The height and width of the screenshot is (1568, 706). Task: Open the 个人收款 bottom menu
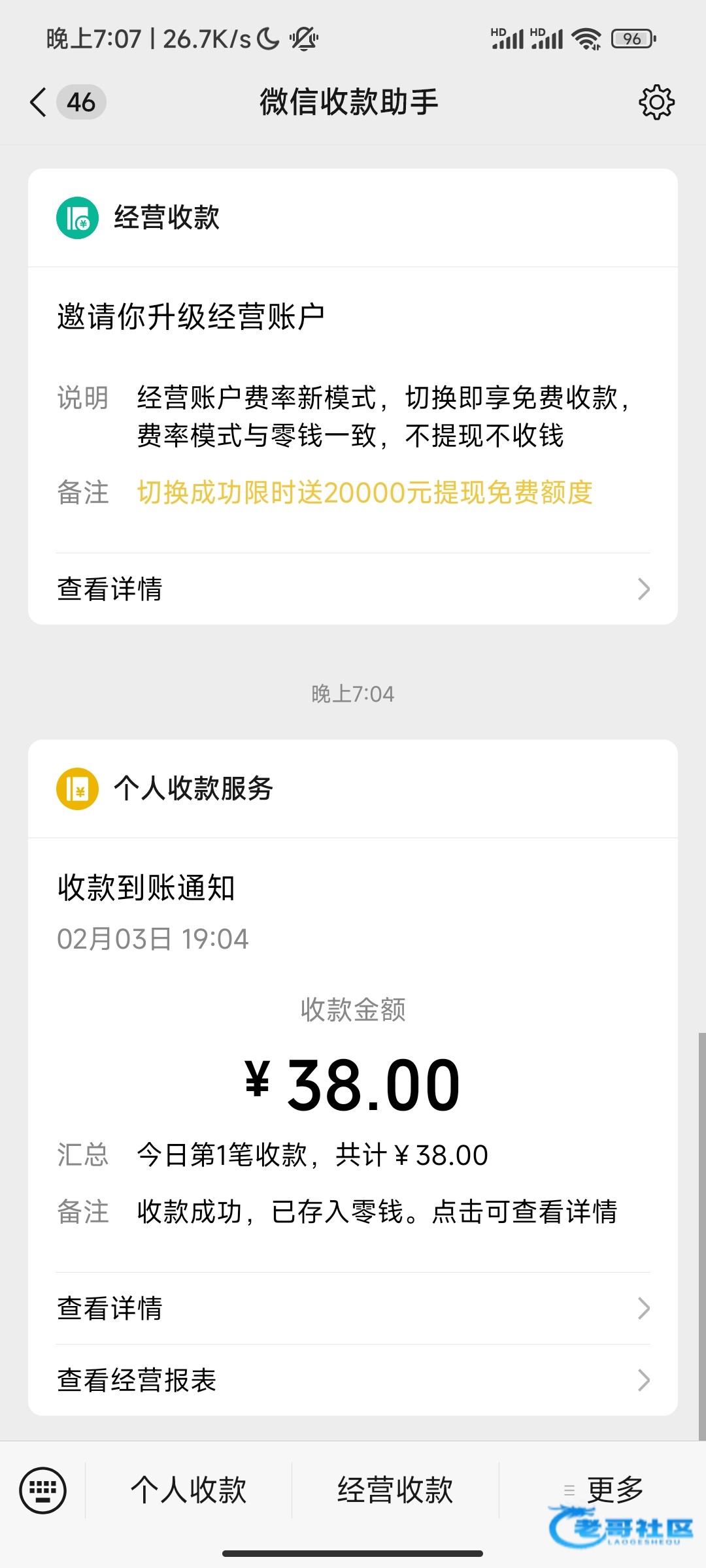pyautogui.click(x=188, y=1490)
